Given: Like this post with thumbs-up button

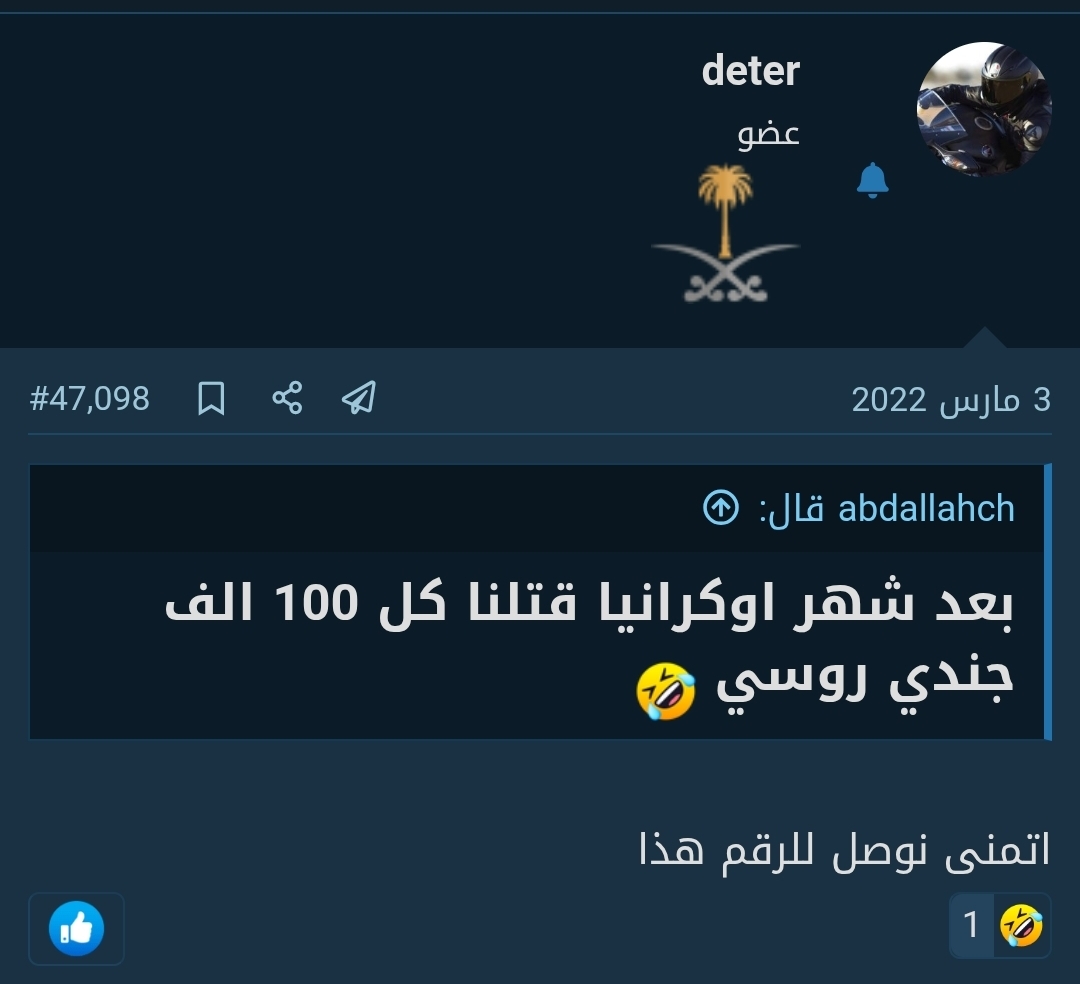Looking at the screenshot, I should [x=77, y=929].
